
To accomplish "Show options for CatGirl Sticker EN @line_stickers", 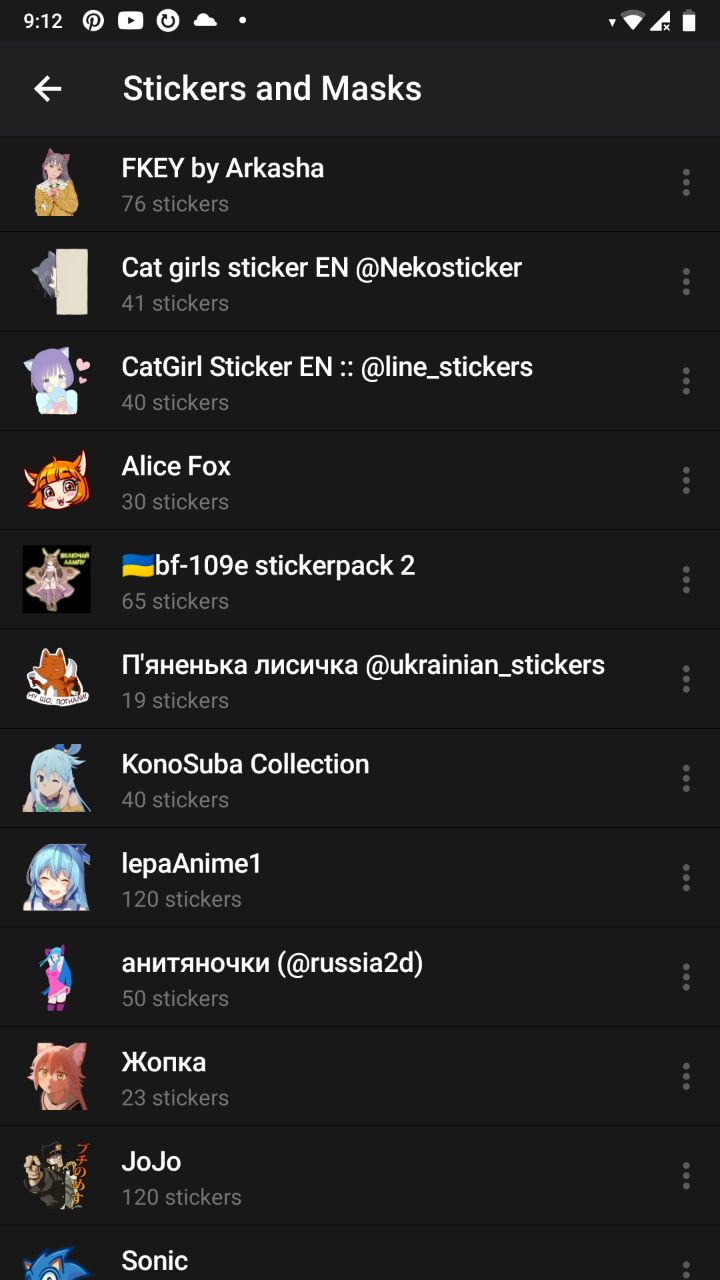I will tap(686, 381).
